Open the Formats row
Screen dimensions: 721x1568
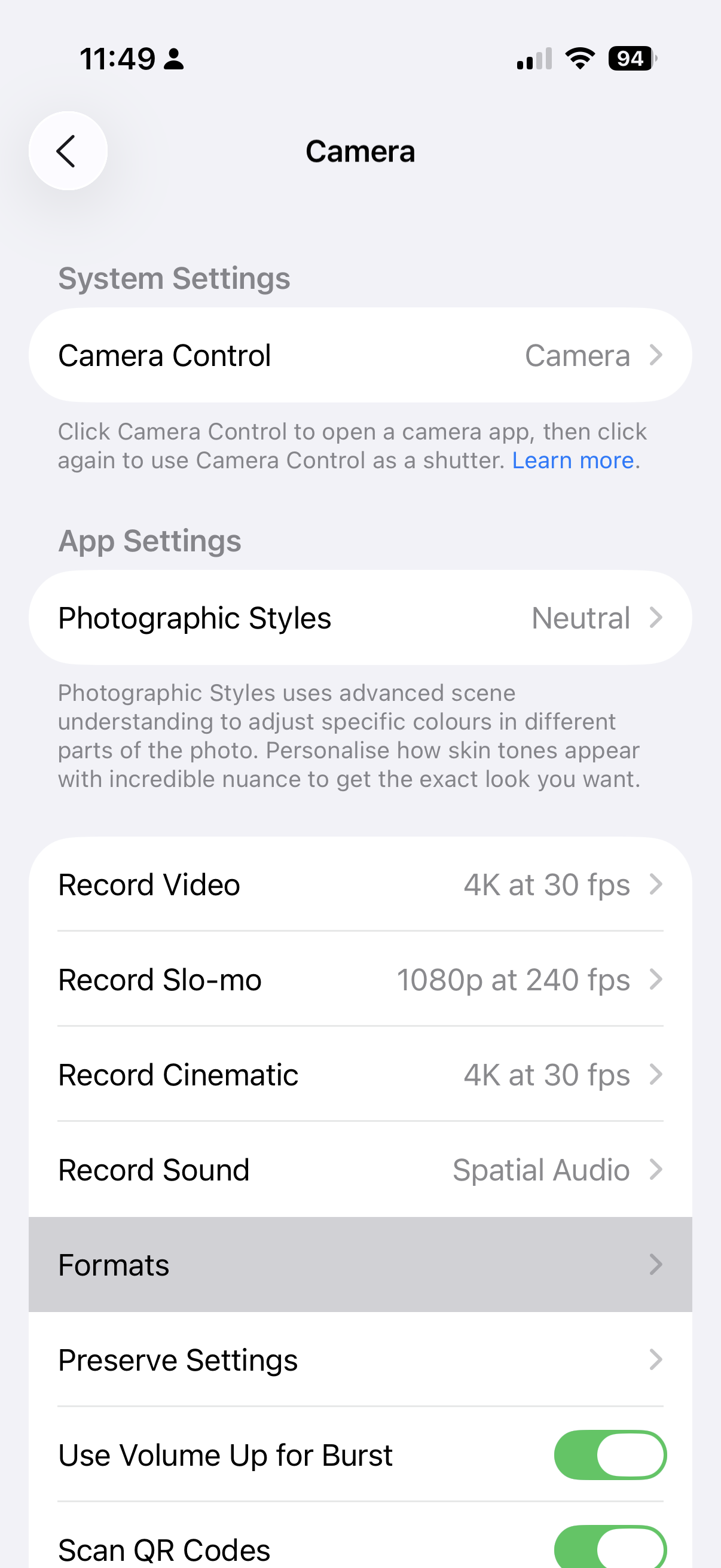359,1264
